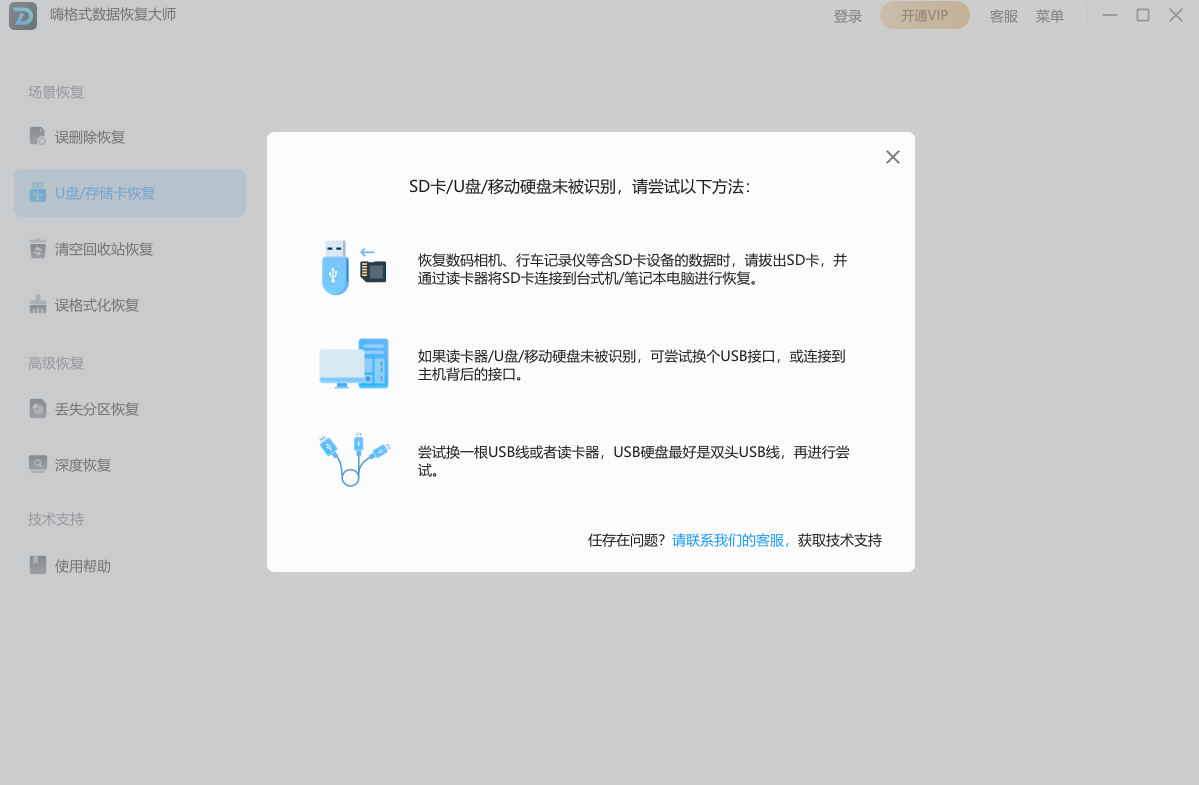Select U盘/存储卡恢复 in the sidebar
1199x785 pixels.
(105, 193)
